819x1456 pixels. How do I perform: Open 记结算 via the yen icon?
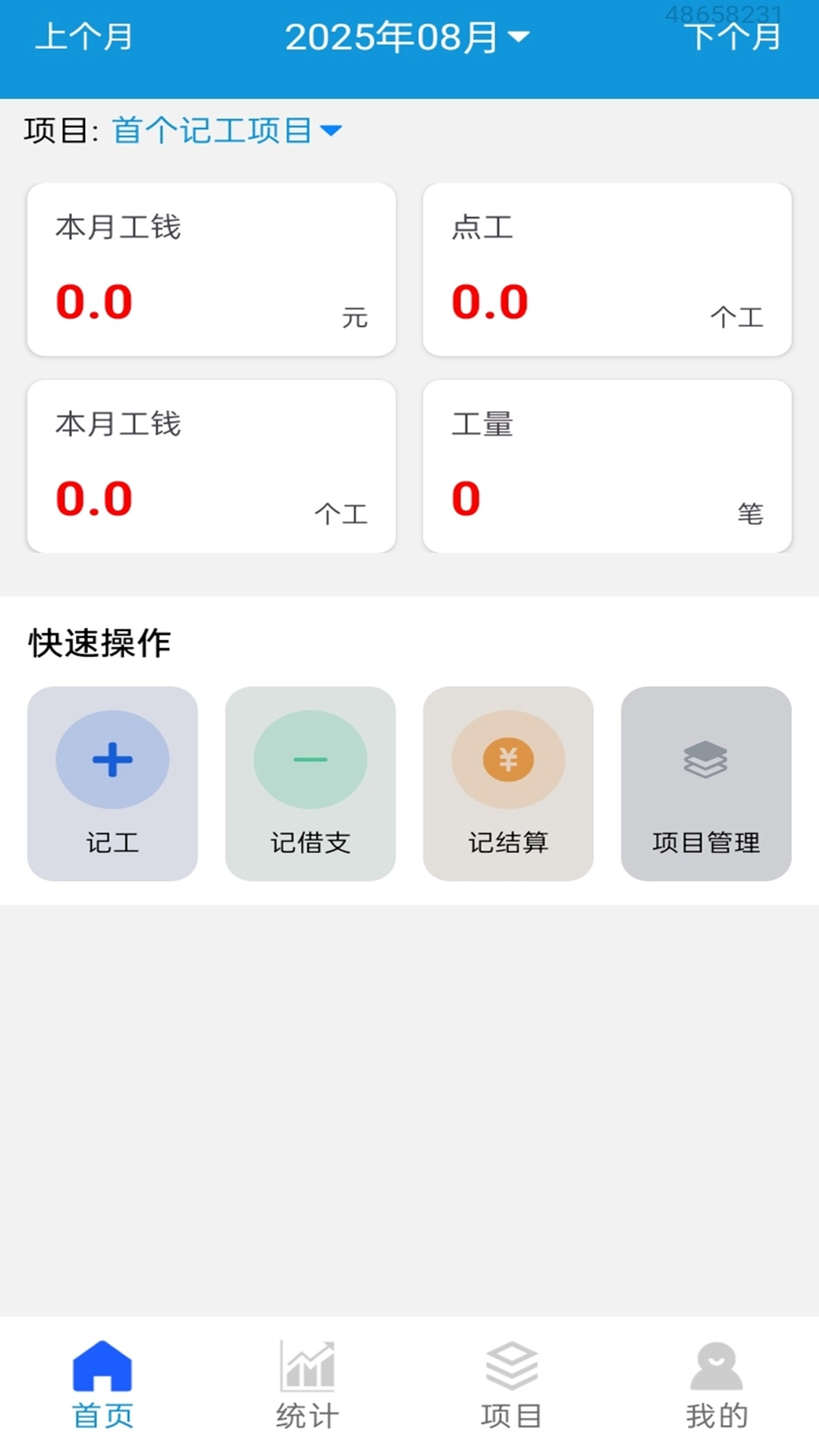click(x=508, y=759)
